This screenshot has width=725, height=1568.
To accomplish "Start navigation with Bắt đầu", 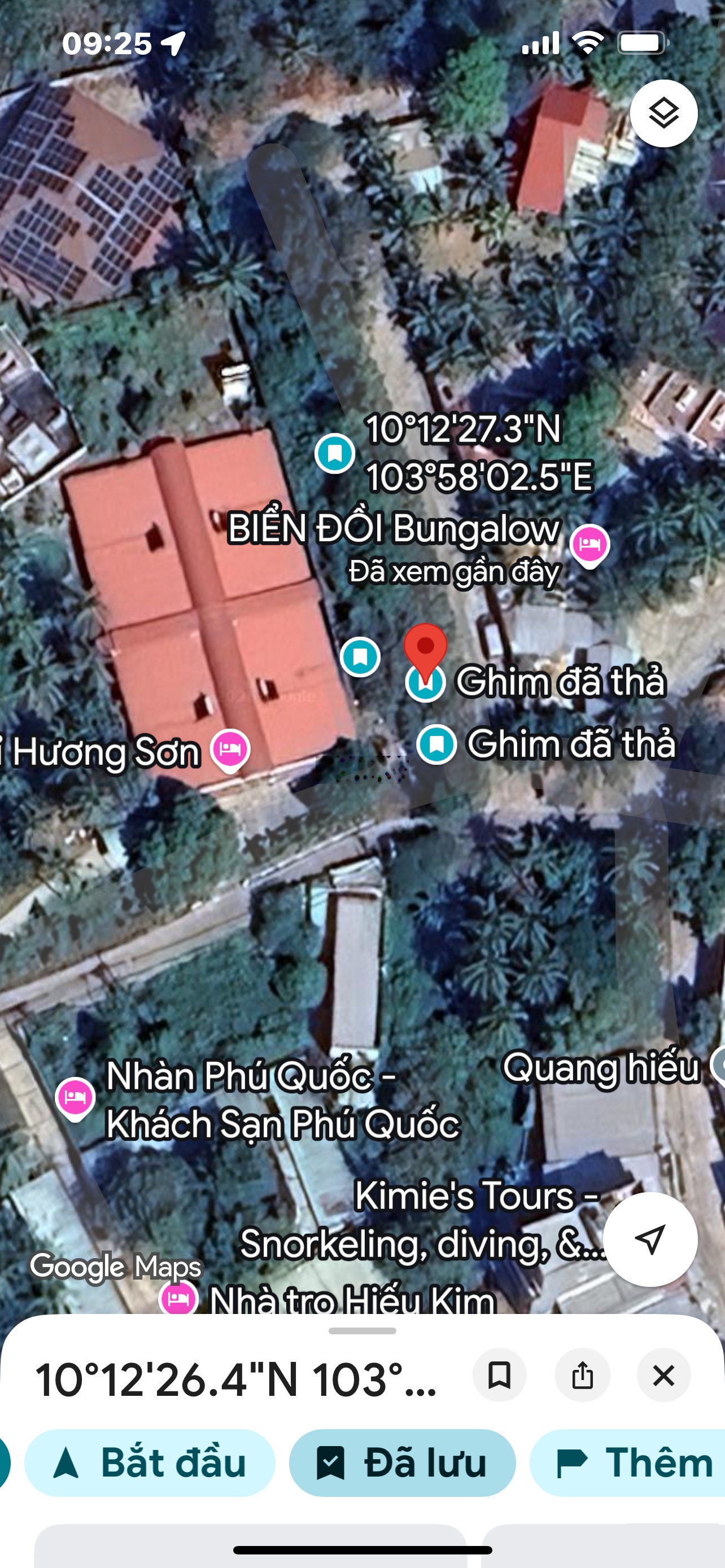I will [x=150, y=1462].
